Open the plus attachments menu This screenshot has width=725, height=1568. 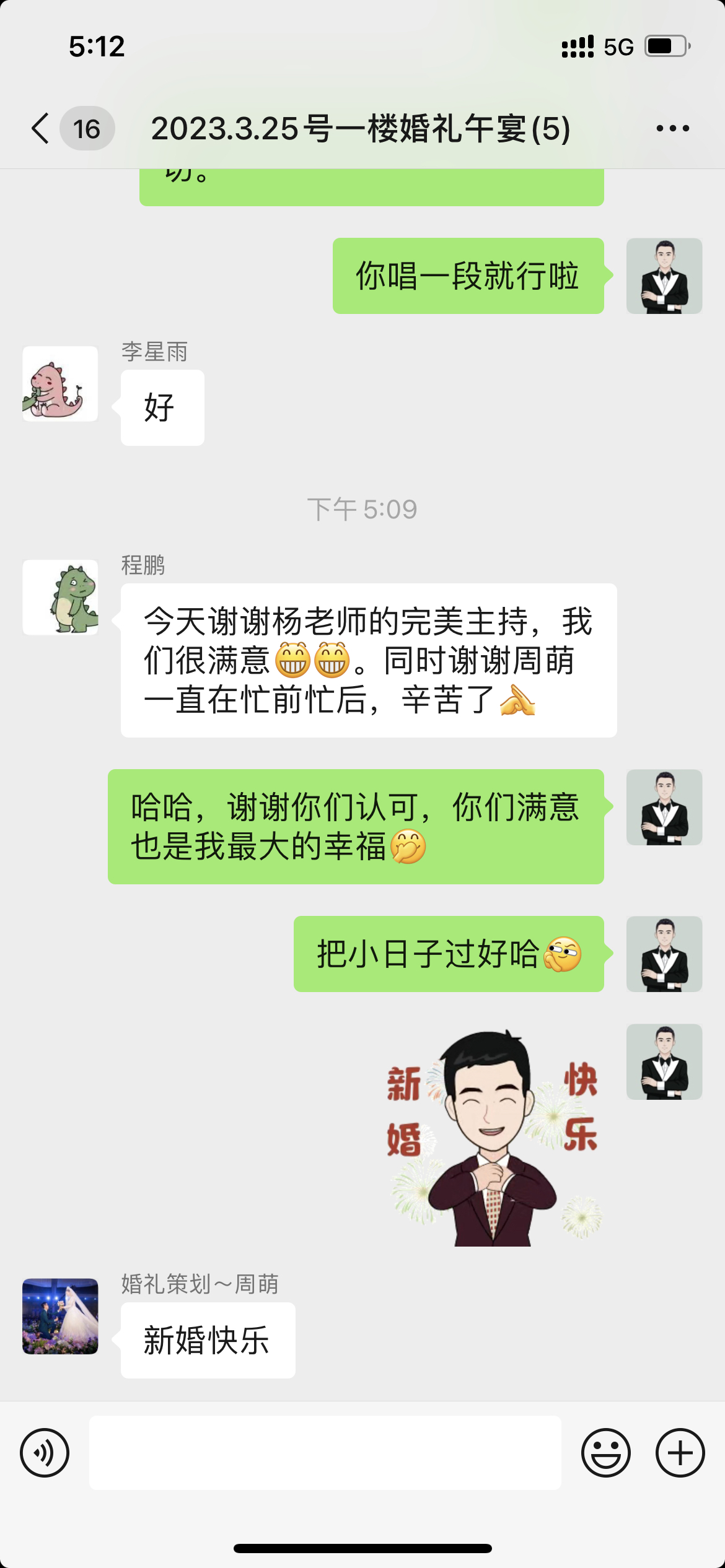pos(680,1453)
